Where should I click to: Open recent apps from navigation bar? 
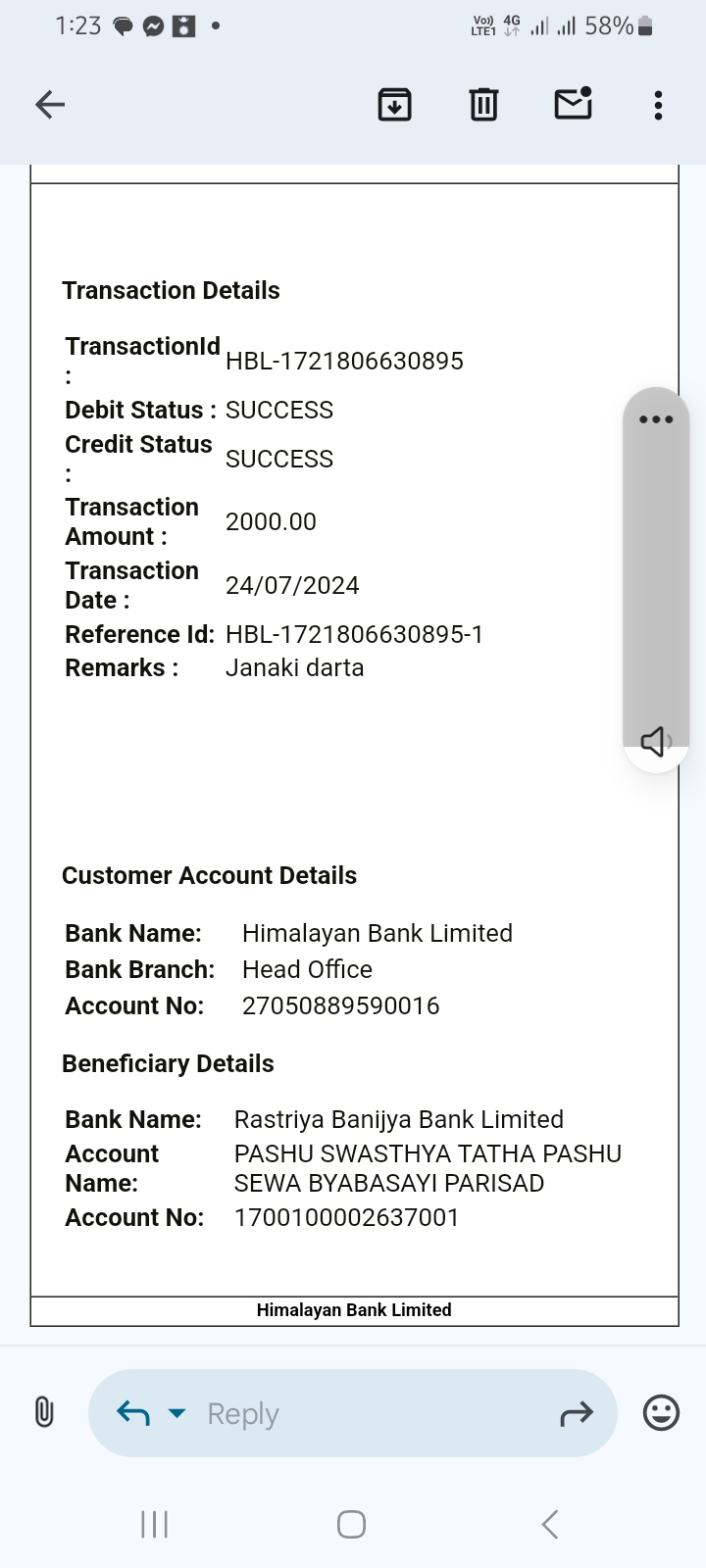click(x=155, y=1524)
